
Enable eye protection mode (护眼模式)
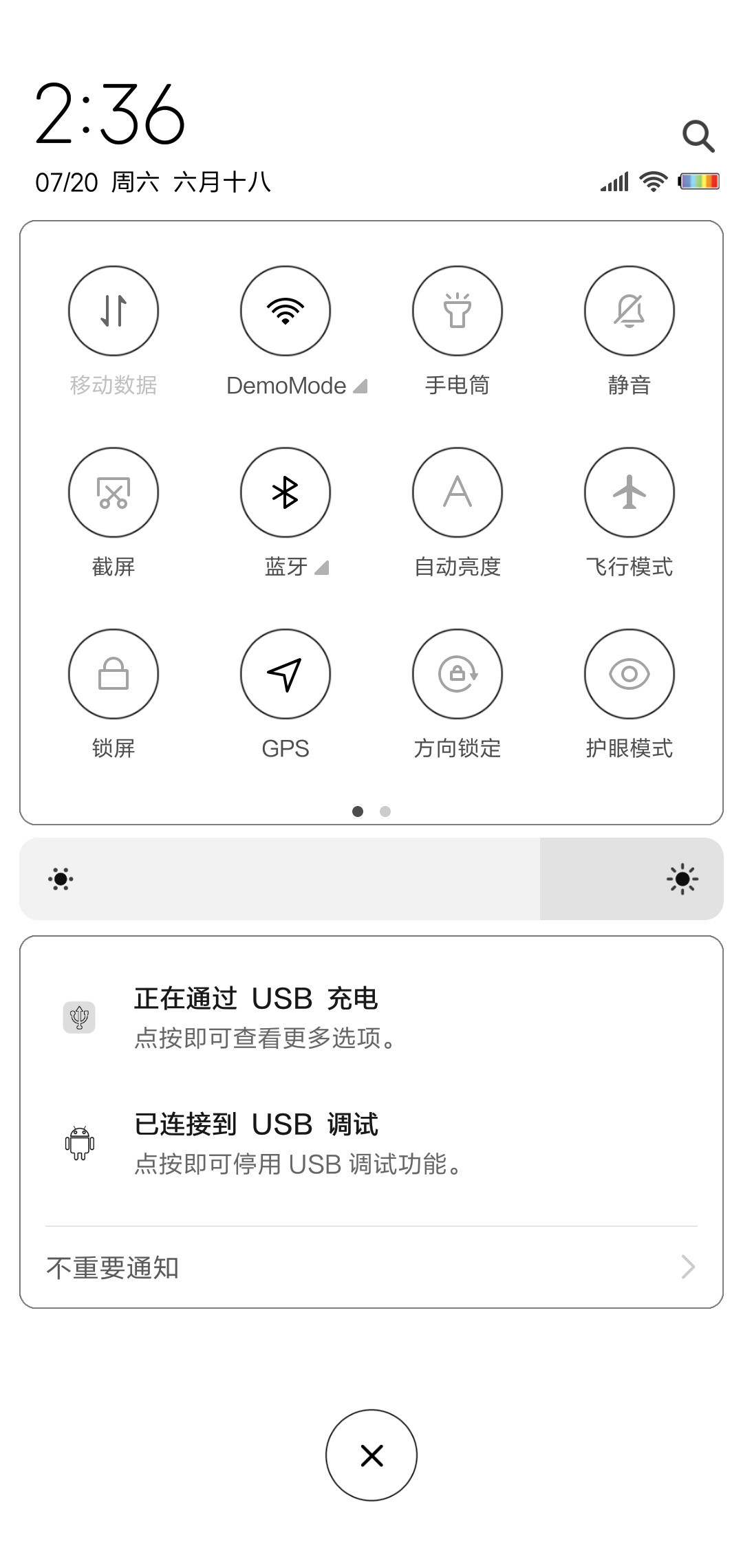click(x=629, y=674)
